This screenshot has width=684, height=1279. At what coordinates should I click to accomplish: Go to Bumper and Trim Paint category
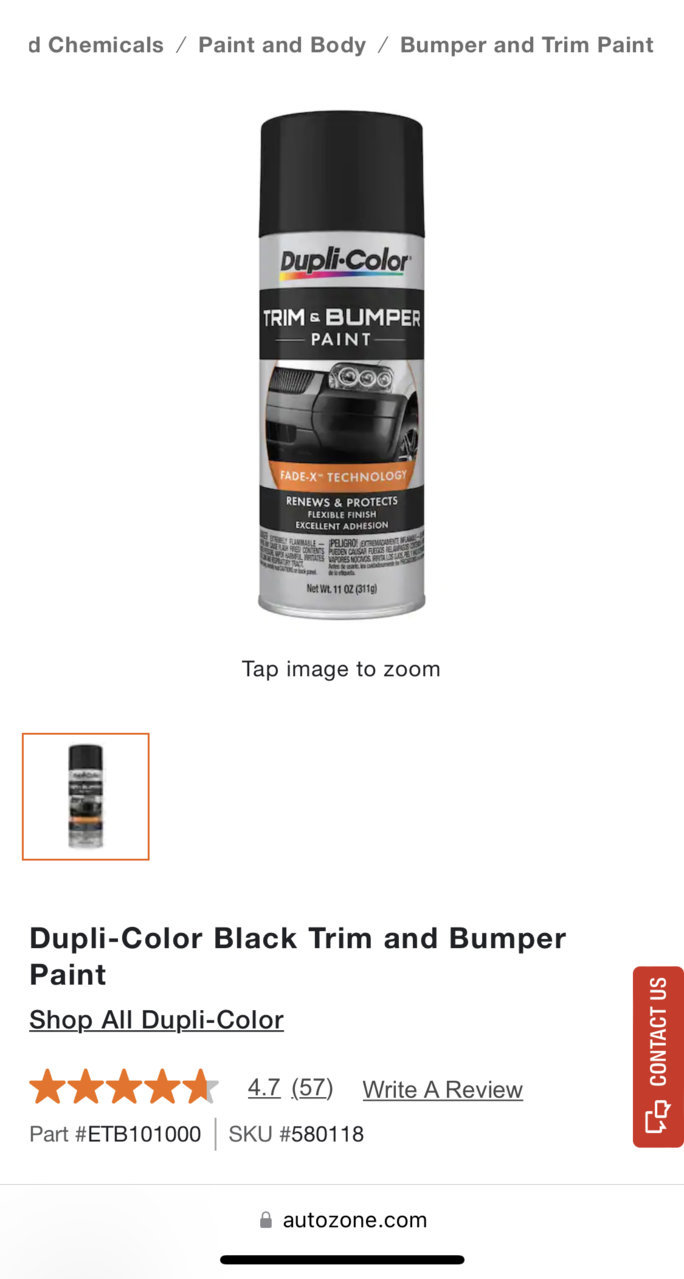(526, 45)
